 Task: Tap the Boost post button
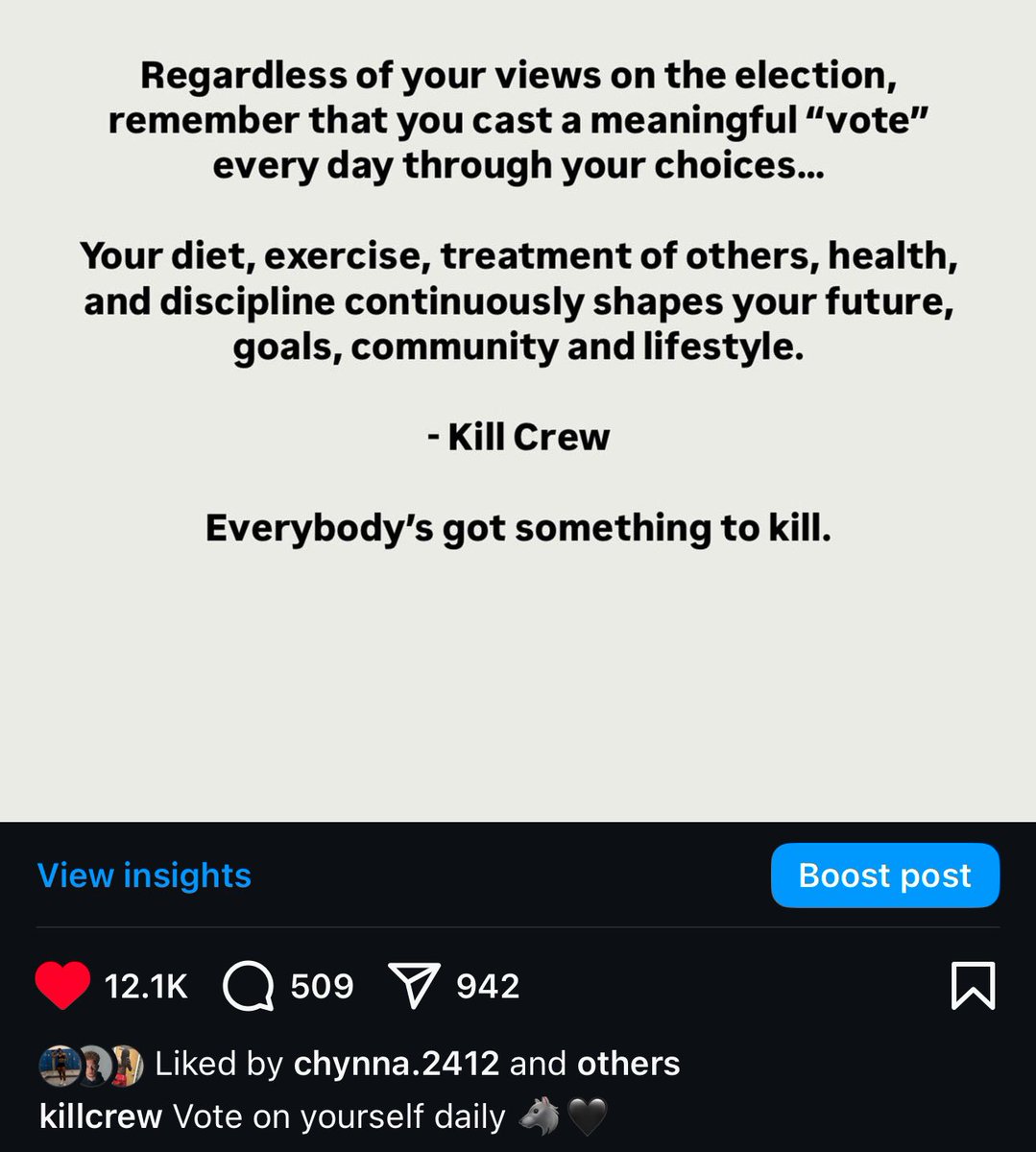tap(884, 876)
